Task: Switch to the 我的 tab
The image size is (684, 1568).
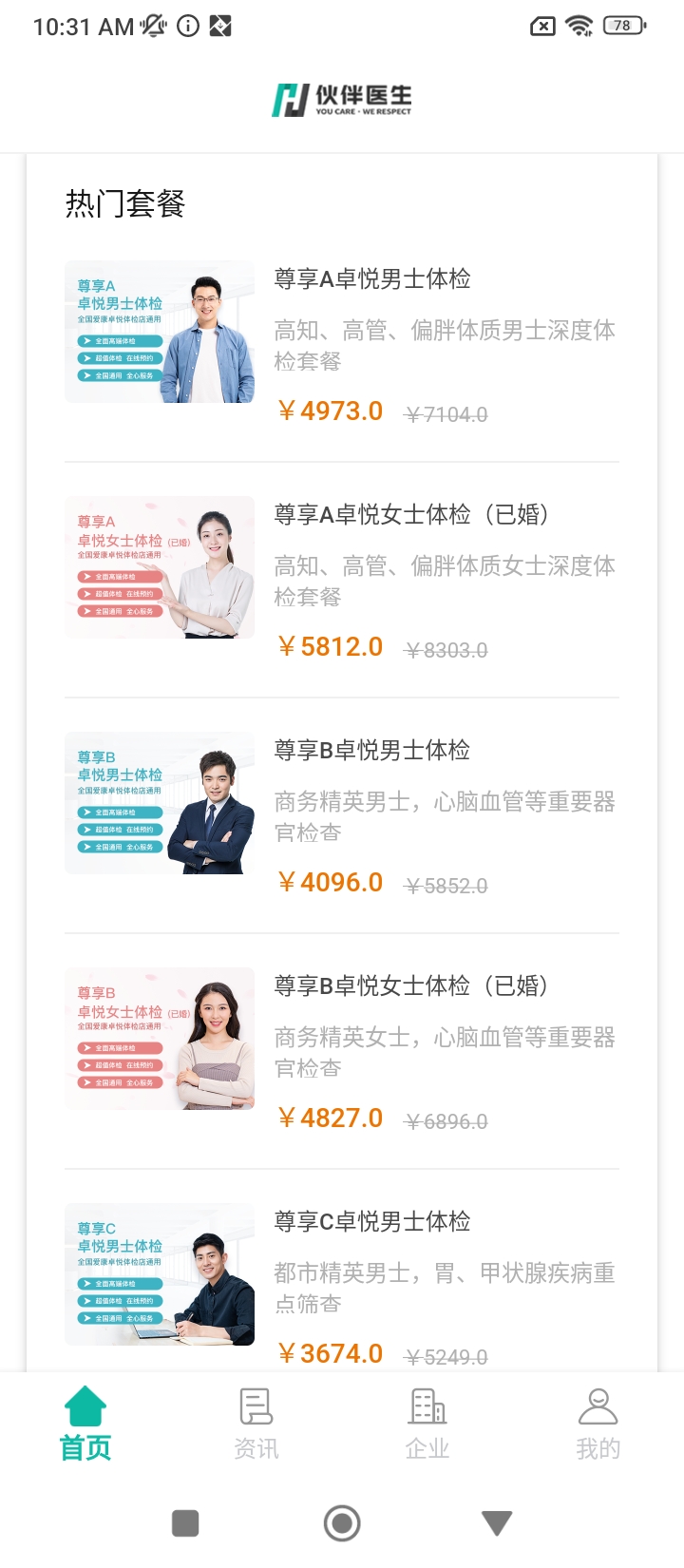Action: (x=598, y=1423)
